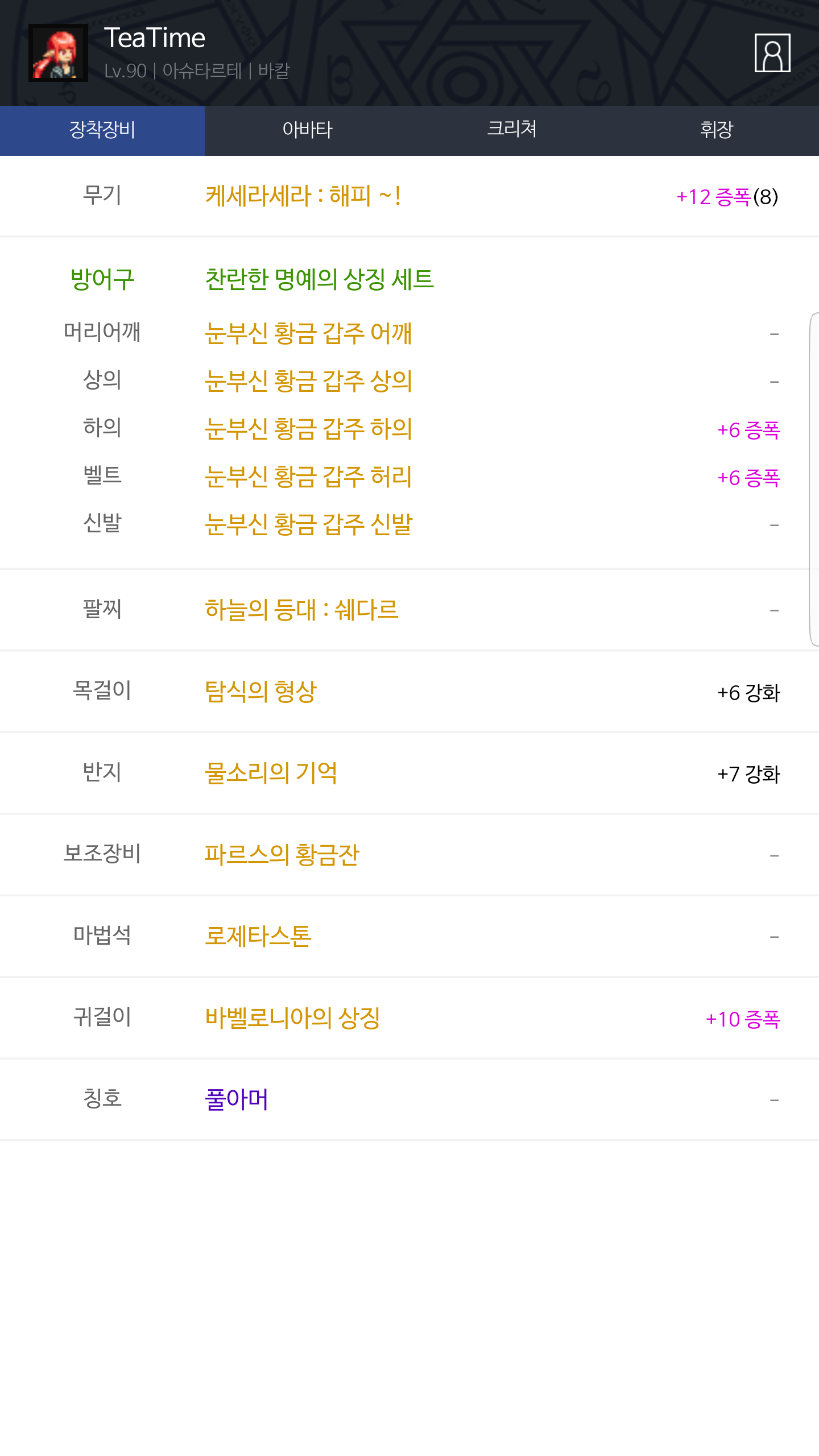Screen dimensions: 819x1456
Task: Open shoes item 눈부신 황금 갑주 신발
Action: pyautogui.click(x=308, y=524)
